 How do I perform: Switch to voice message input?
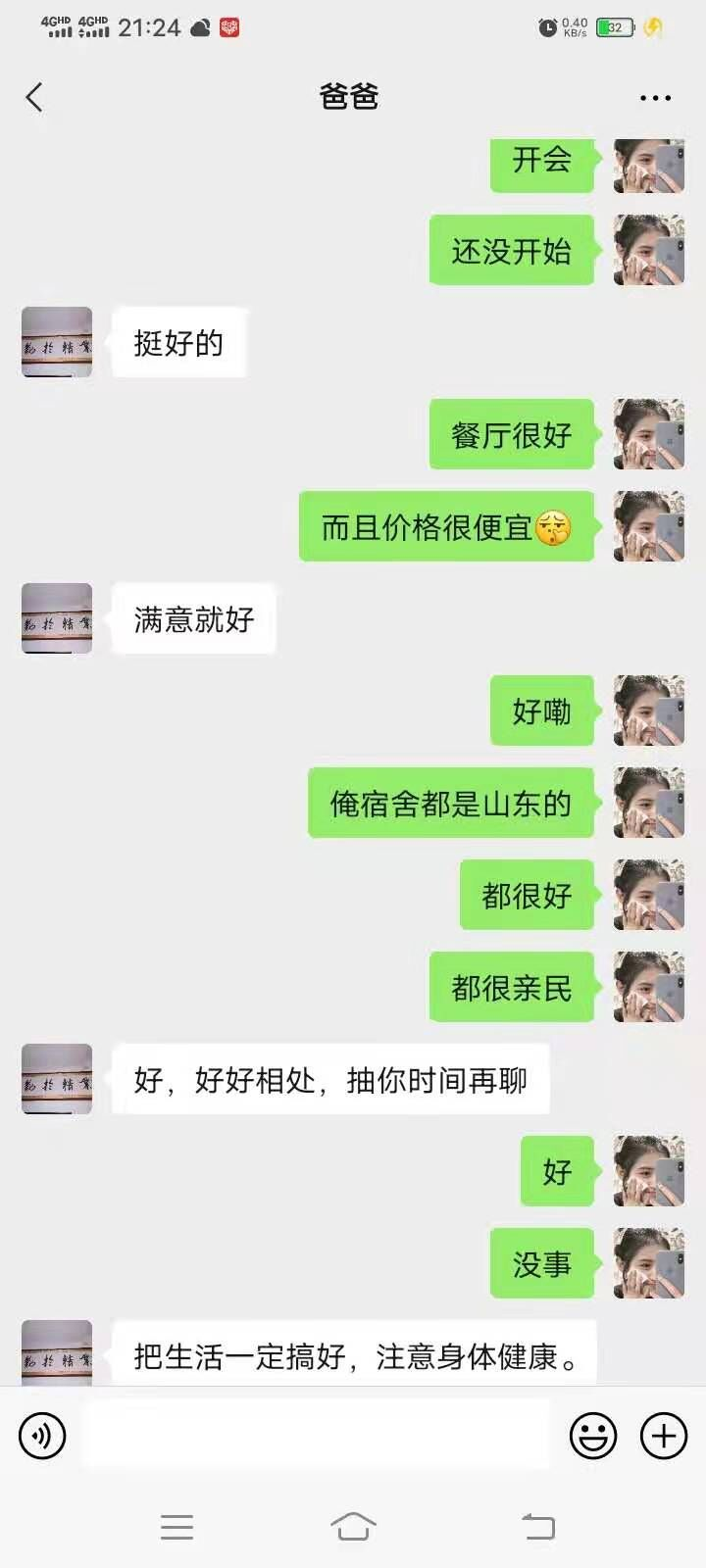pyautogui.click(x=42, y=1437)
